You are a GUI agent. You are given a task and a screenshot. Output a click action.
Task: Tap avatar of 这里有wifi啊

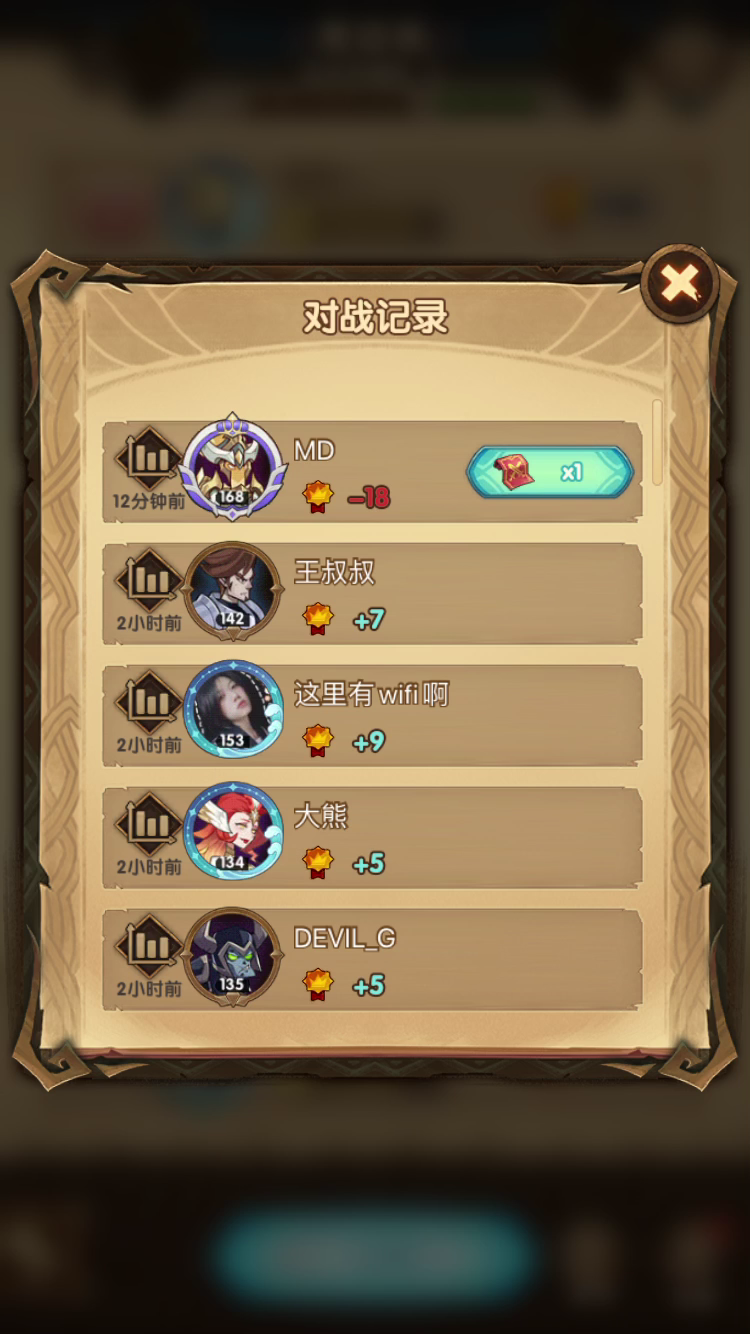(x=234, y=712)
